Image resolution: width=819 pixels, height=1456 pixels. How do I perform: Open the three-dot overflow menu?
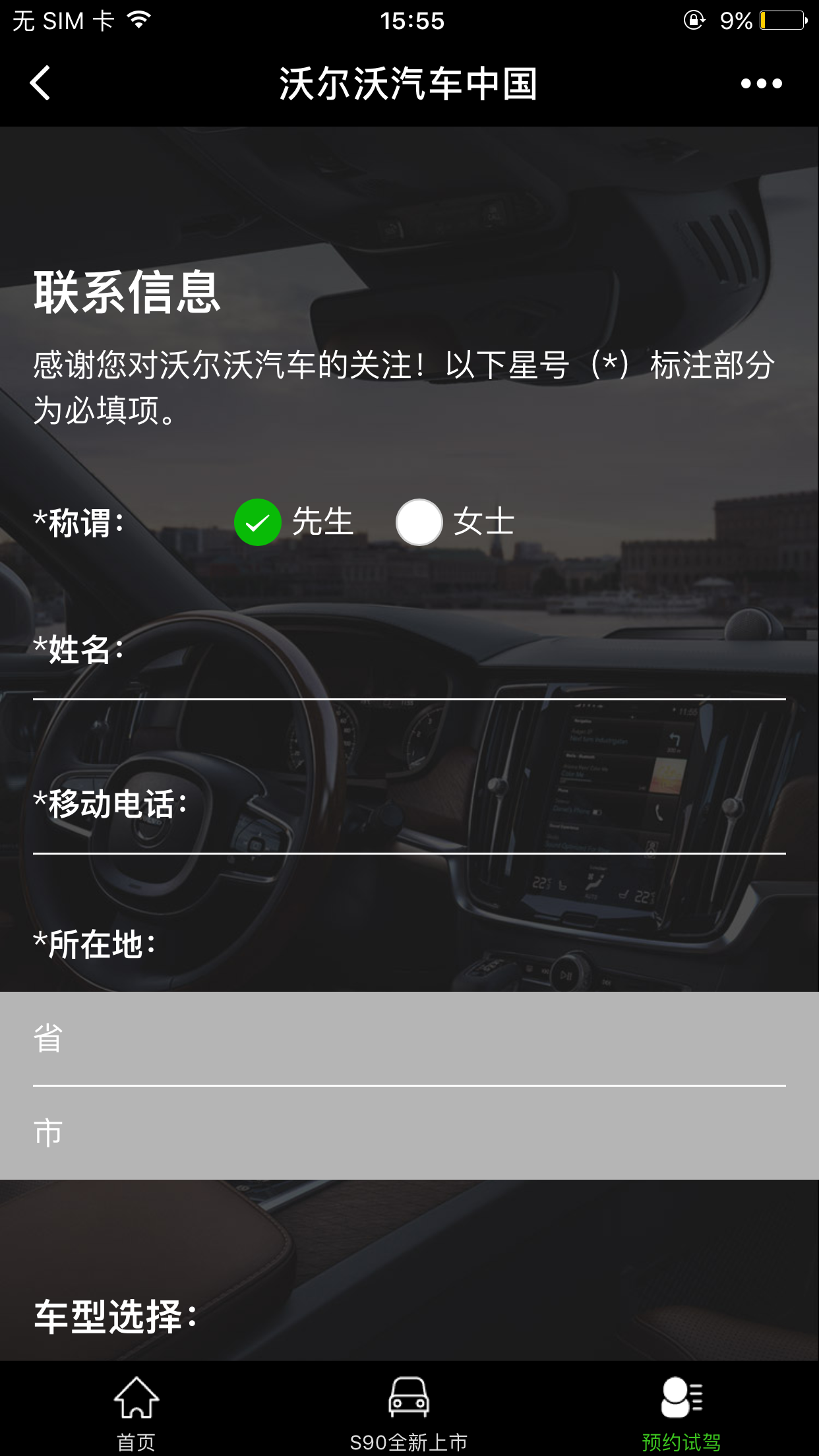coord(761,84)
